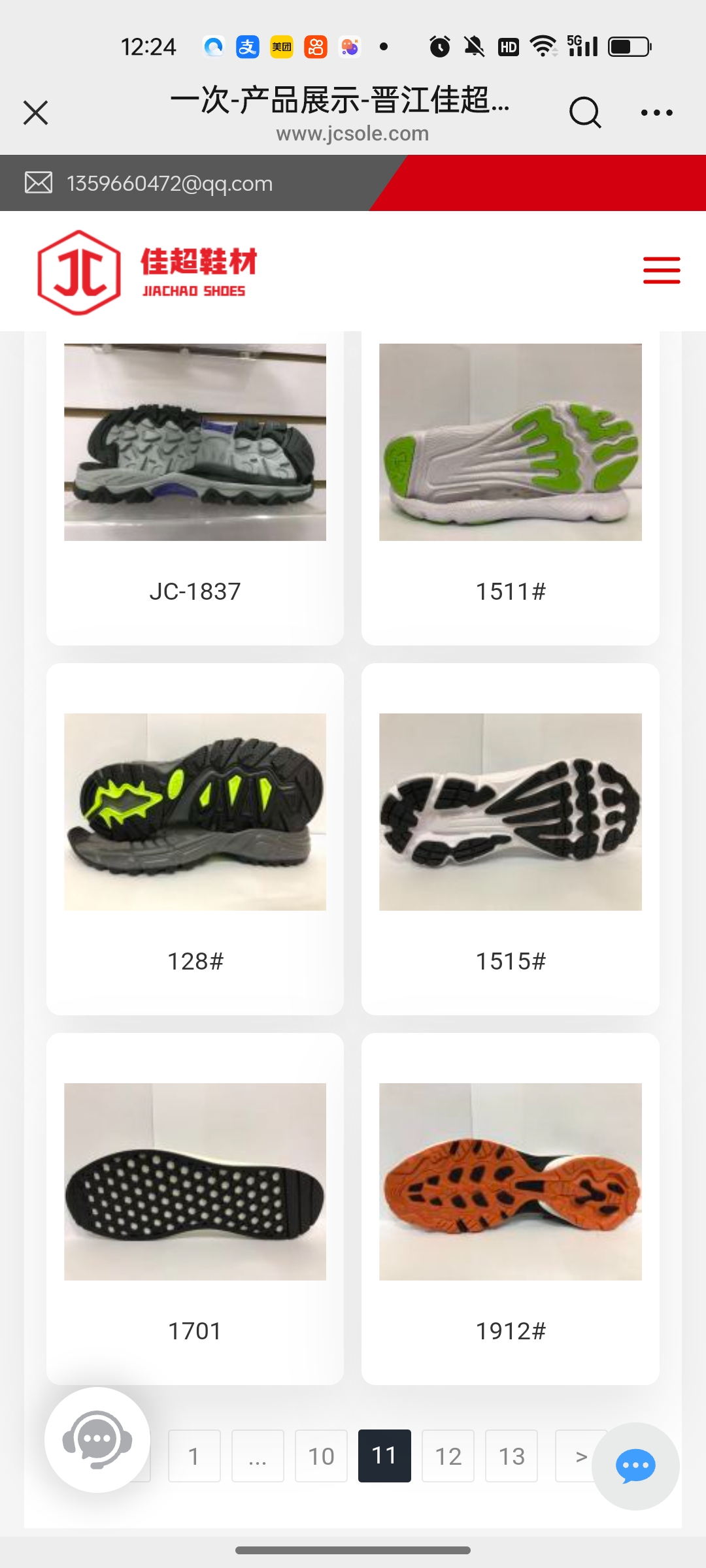Go to page 1

(194, 1456)
